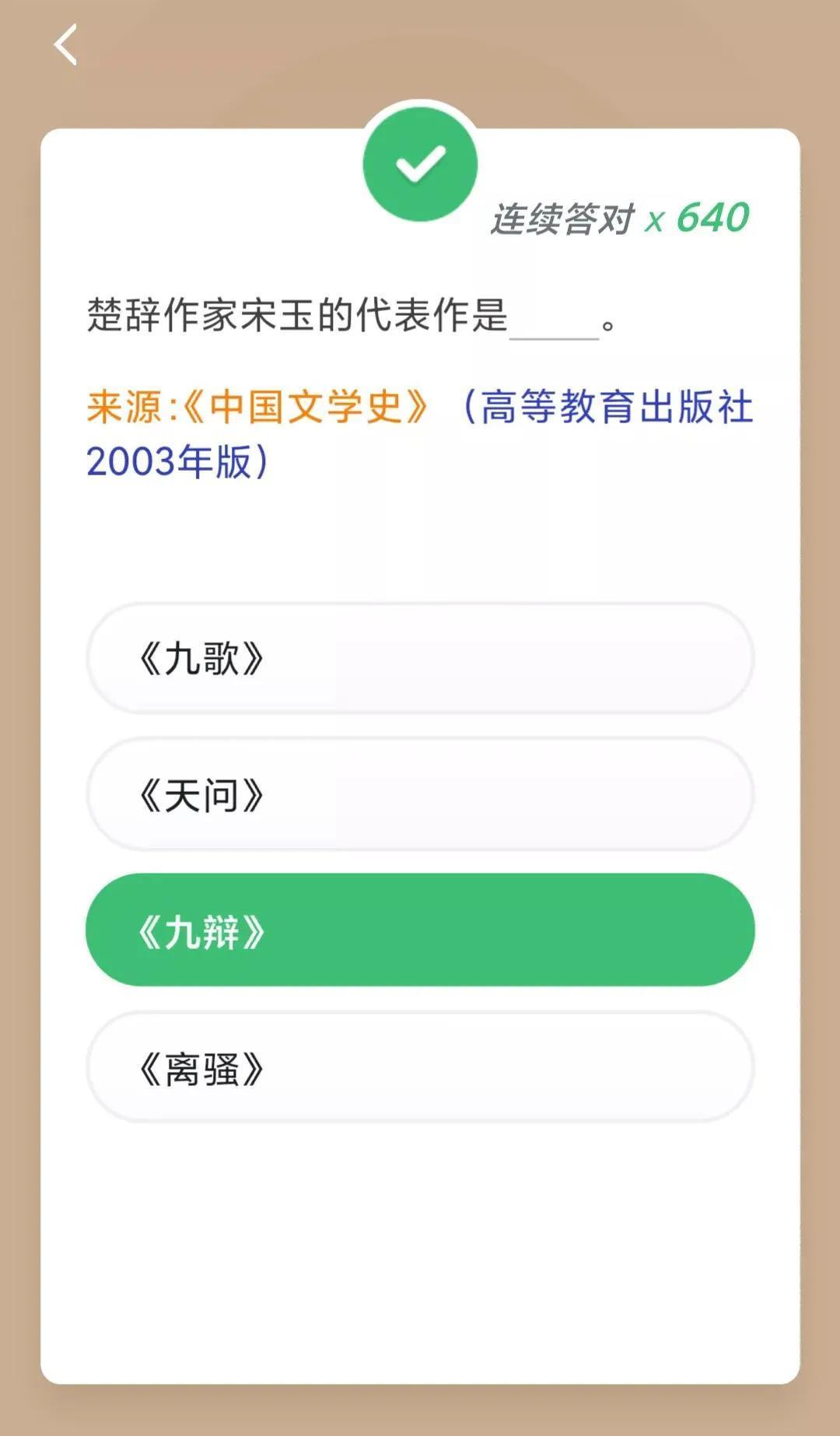Go back using the top-left arrow
Image resolution: width=840 pixels, height=1436 pixels.
[x=65, y=44]
